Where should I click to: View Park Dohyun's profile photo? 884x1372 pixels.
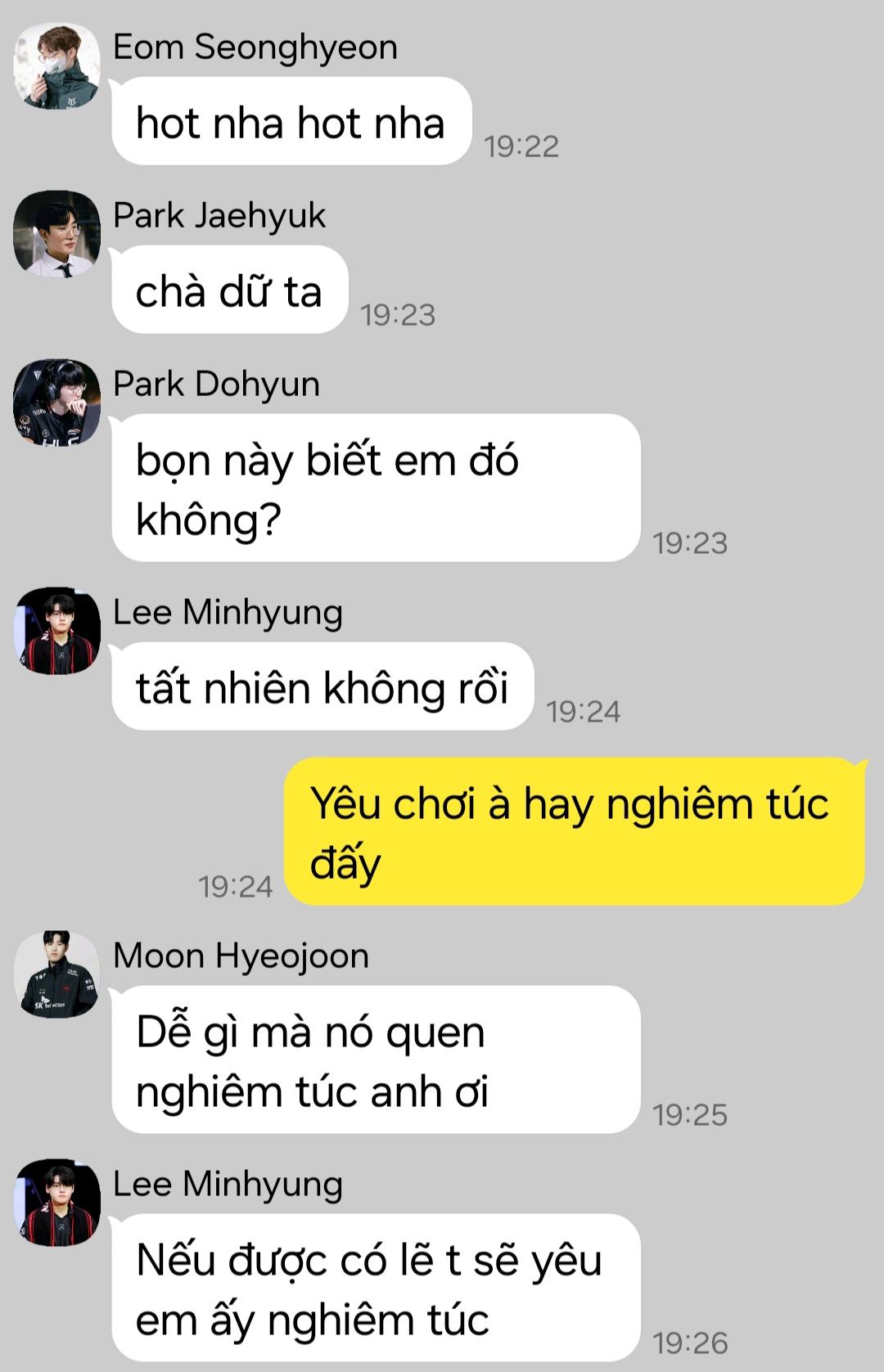56,403
